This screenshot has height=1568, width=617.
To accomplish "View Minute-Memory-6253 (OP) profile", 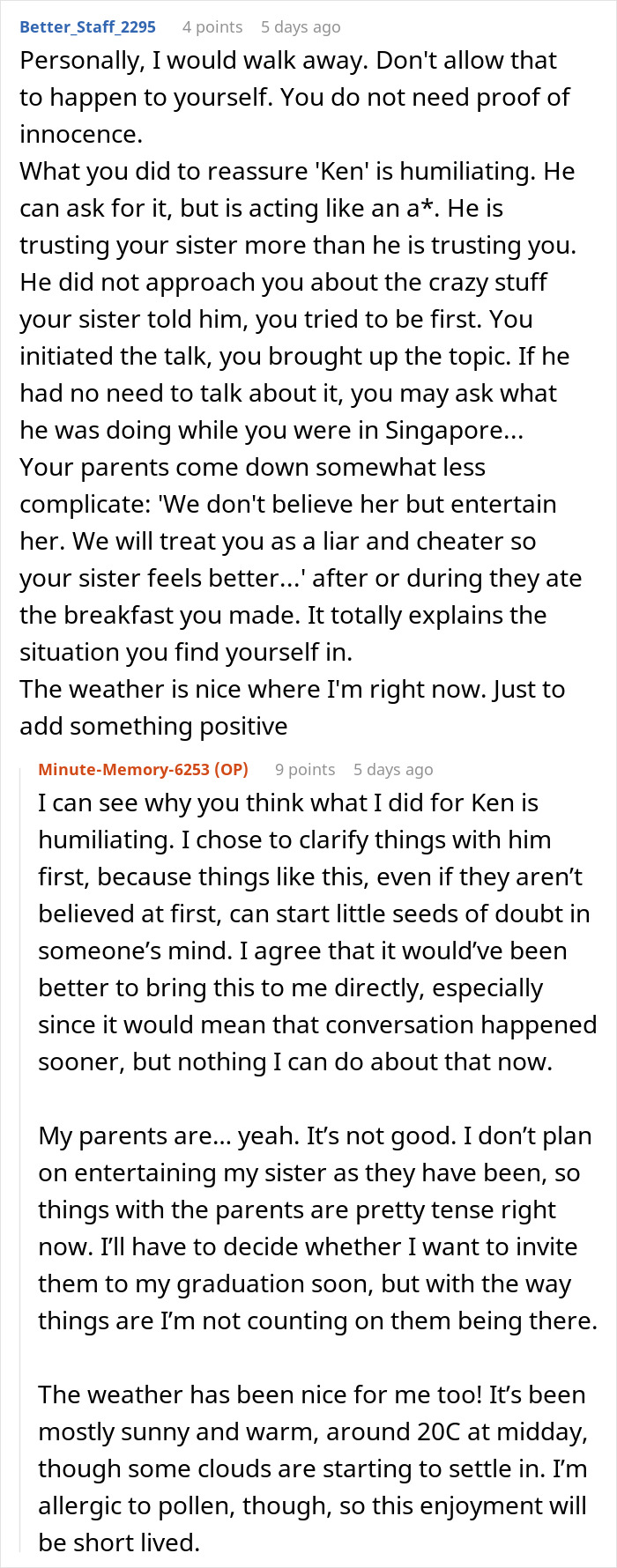I will point(143,769).
